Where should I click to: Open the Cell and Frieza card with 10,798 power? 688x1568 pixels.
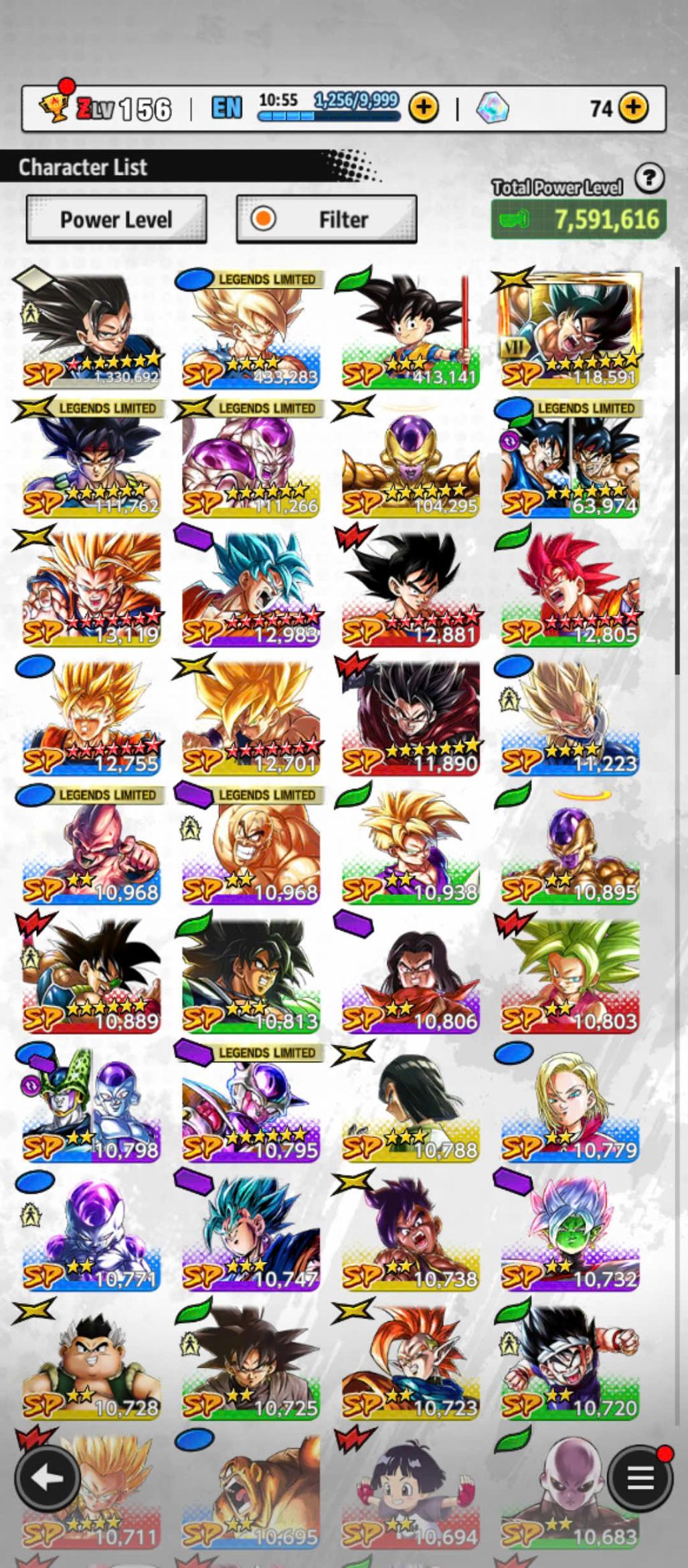[92, 1103]
